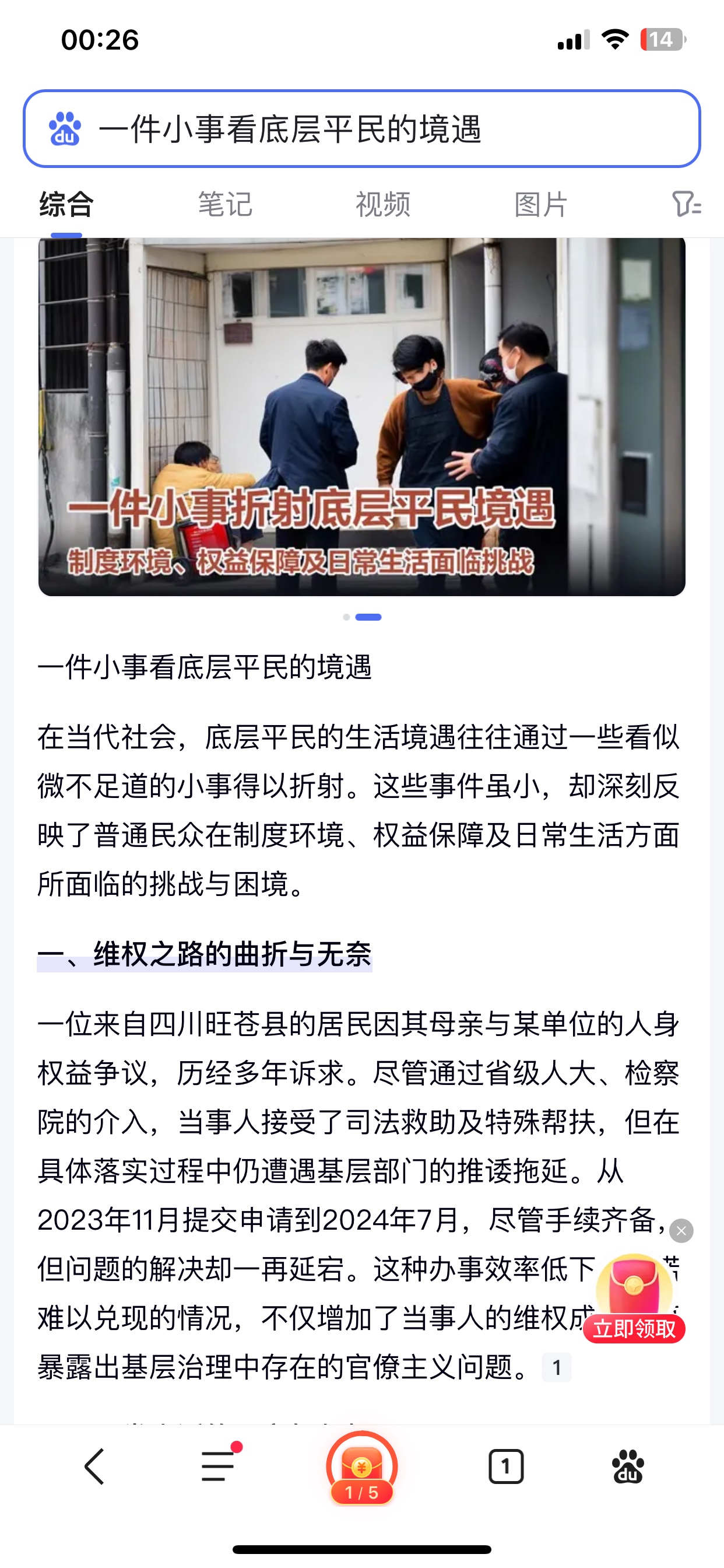Viewport: 724px width, 1568px height.
Task: Open citation reference 1
Action: click(x=556, y=1368)
